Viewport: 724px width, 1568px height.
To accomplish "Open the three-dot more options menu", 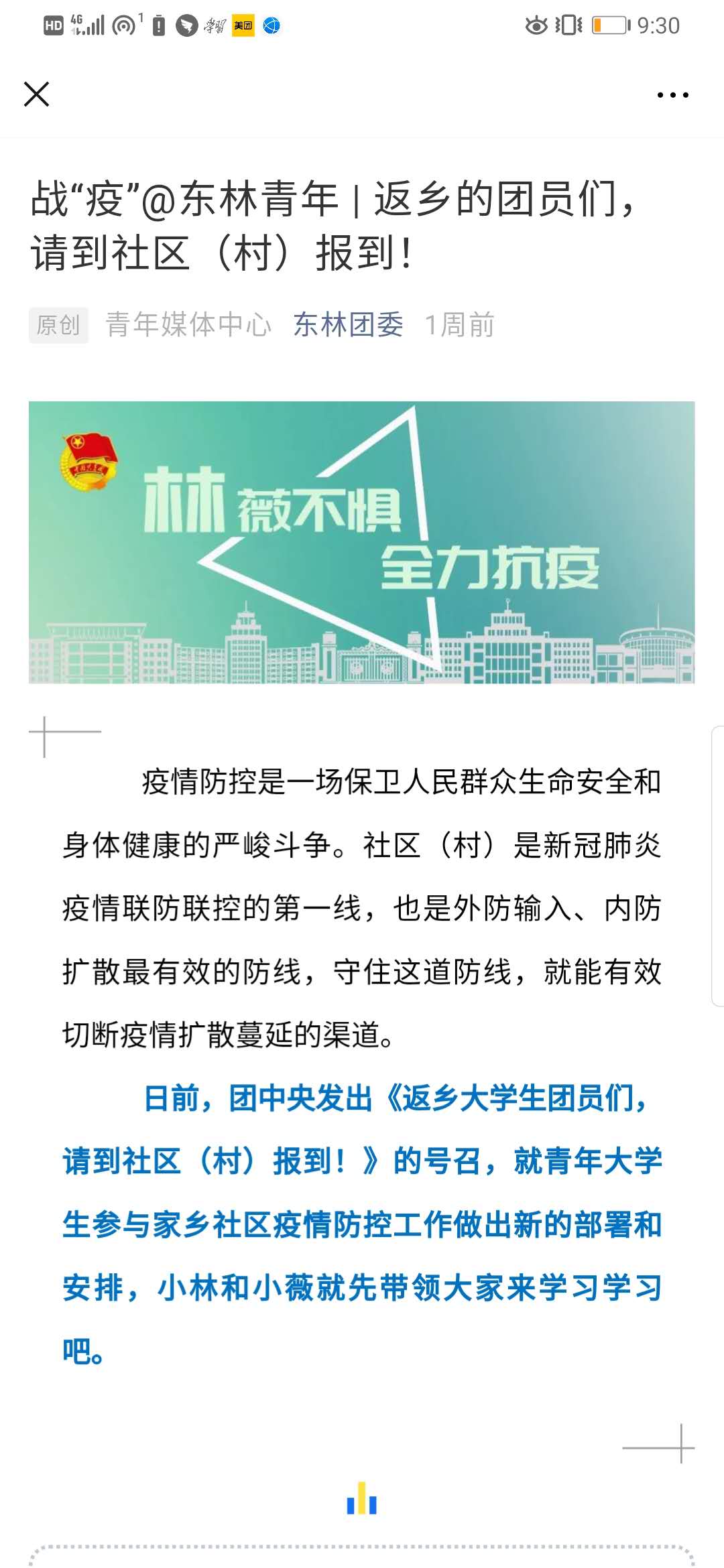I will coord(672,95).
